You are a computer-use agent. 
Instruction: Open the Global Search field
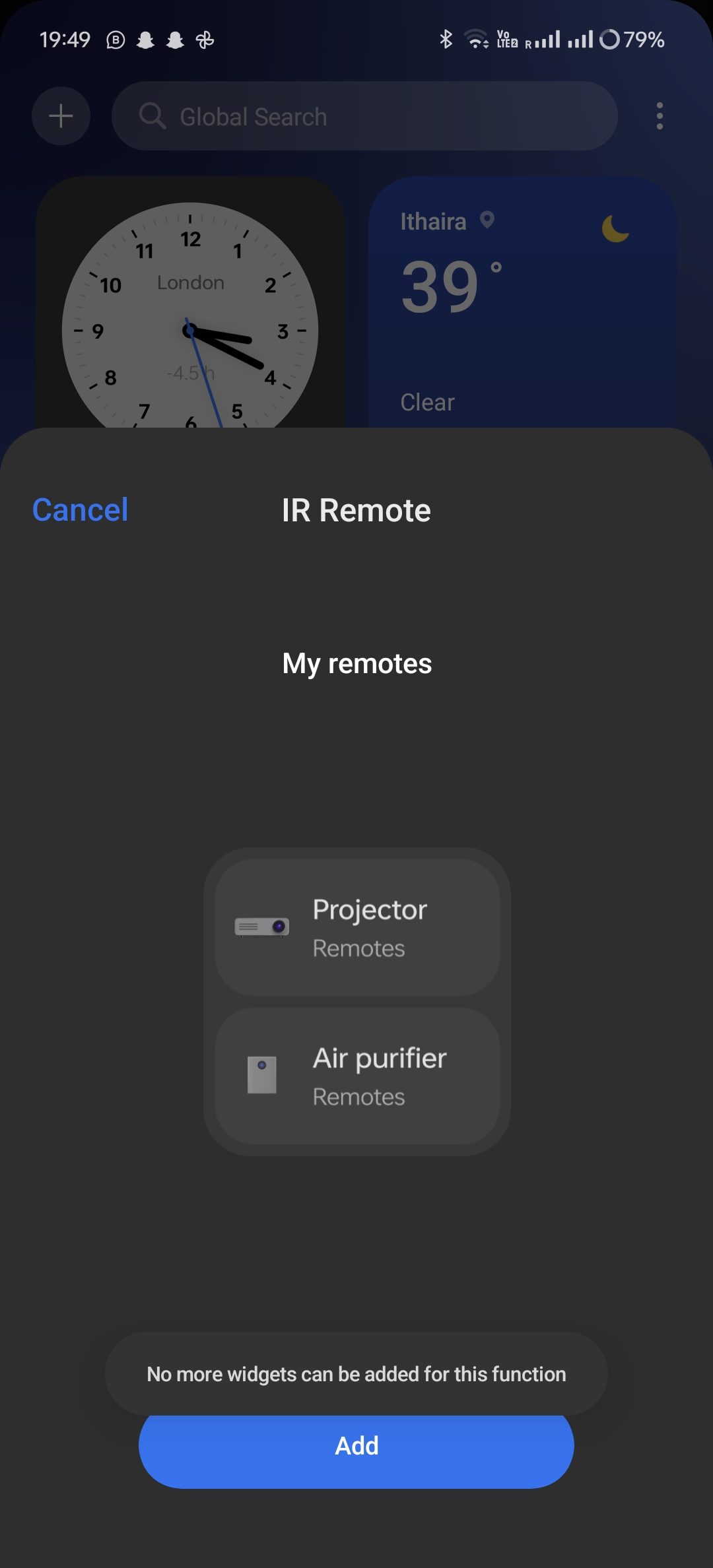[364, 116]
